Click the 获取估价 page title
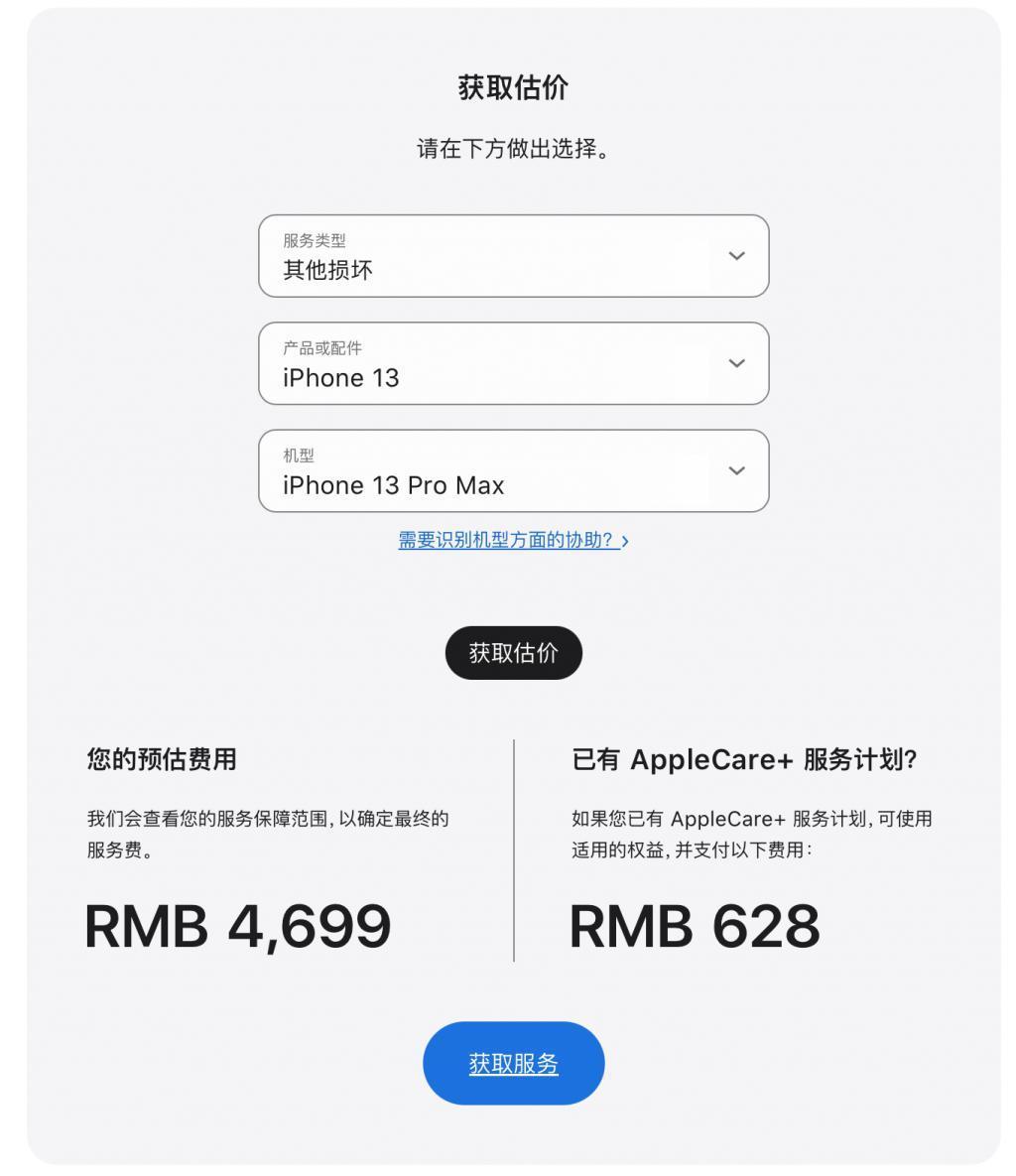The image size is (1016, 1176). point(513,87)
